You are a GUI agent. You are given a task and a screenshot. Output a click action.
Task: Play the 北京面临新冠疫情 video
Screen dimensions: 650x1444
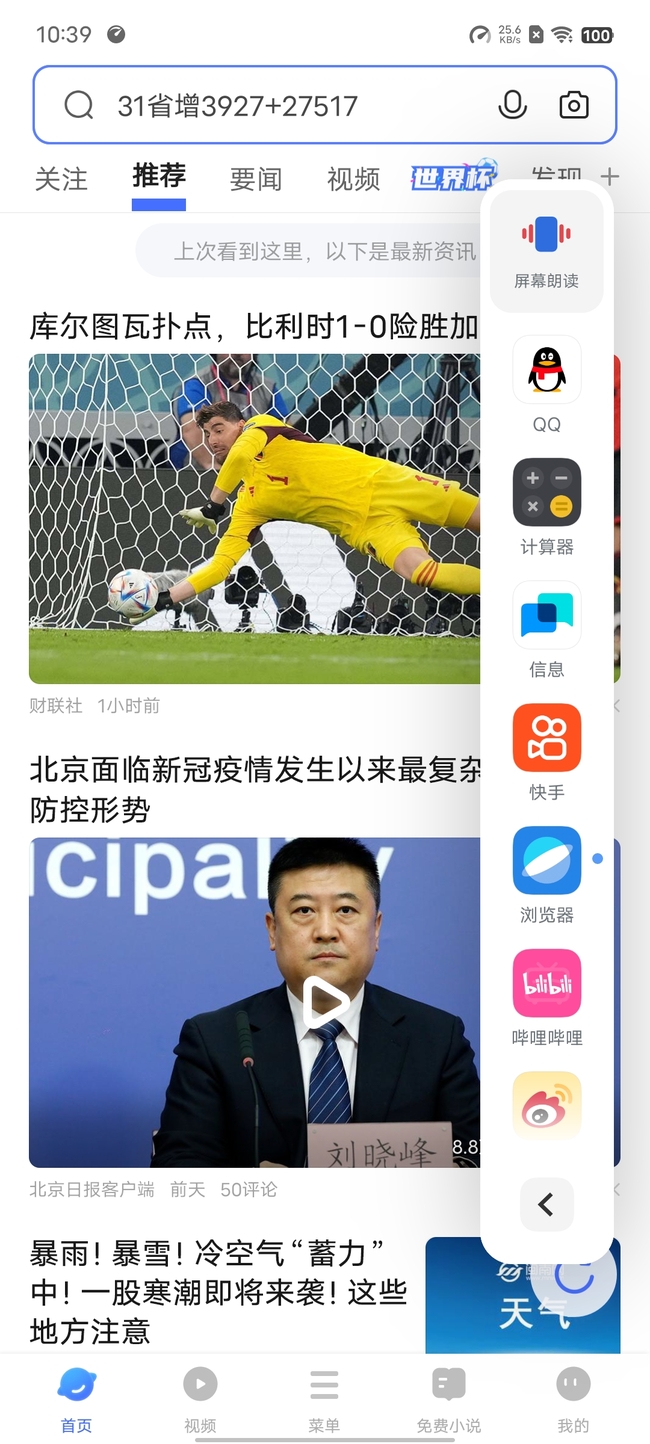tap(324, 1002)
